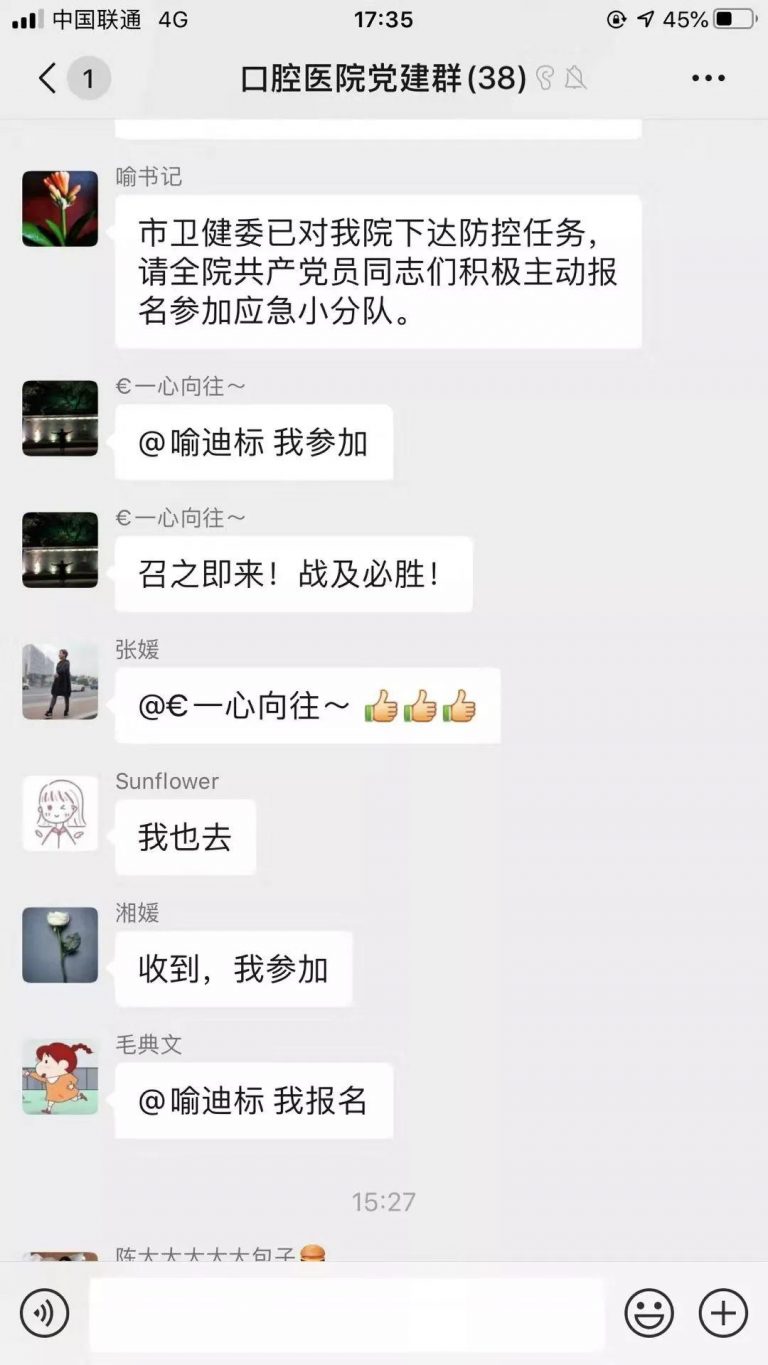Open the emoji picker

(649, 1313)
